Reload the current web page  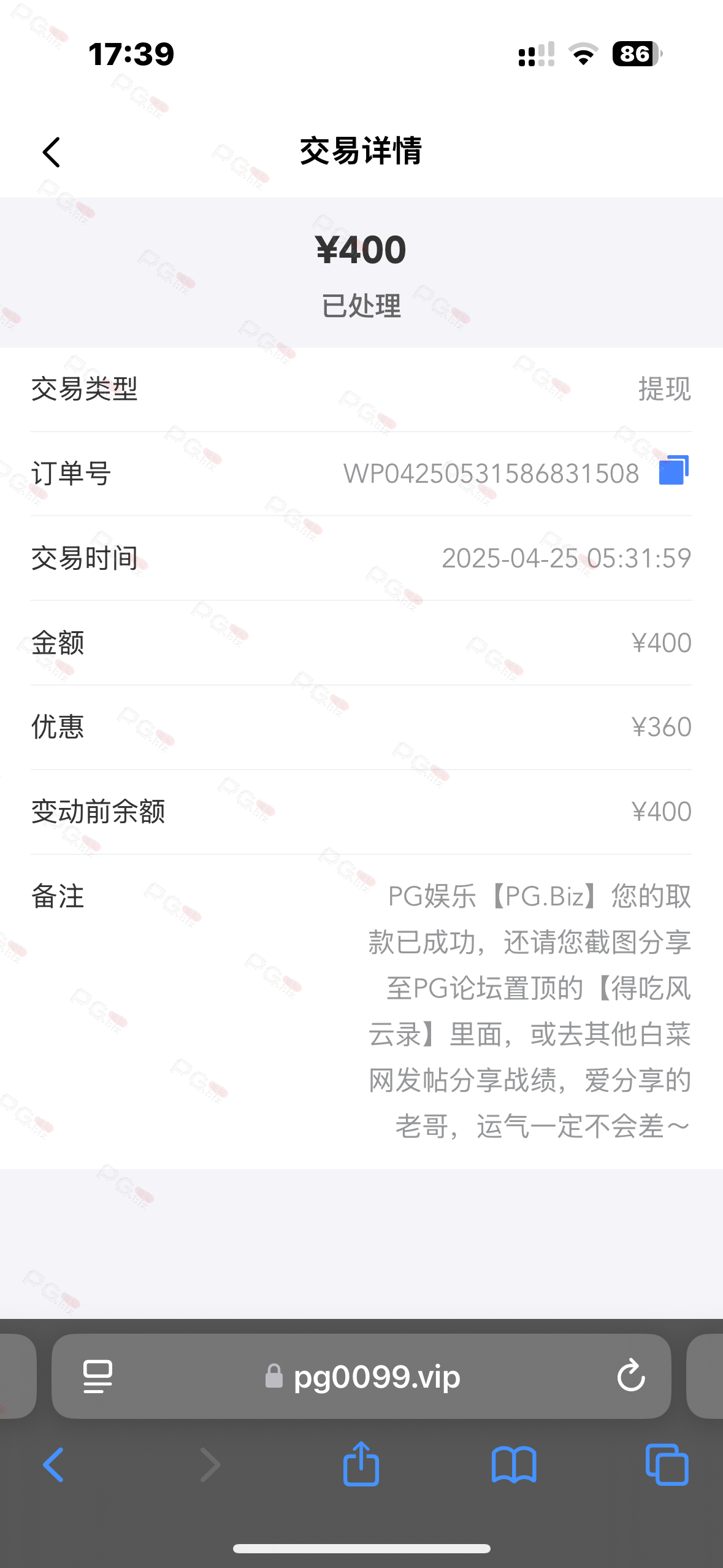click(x=631, y=1375)
